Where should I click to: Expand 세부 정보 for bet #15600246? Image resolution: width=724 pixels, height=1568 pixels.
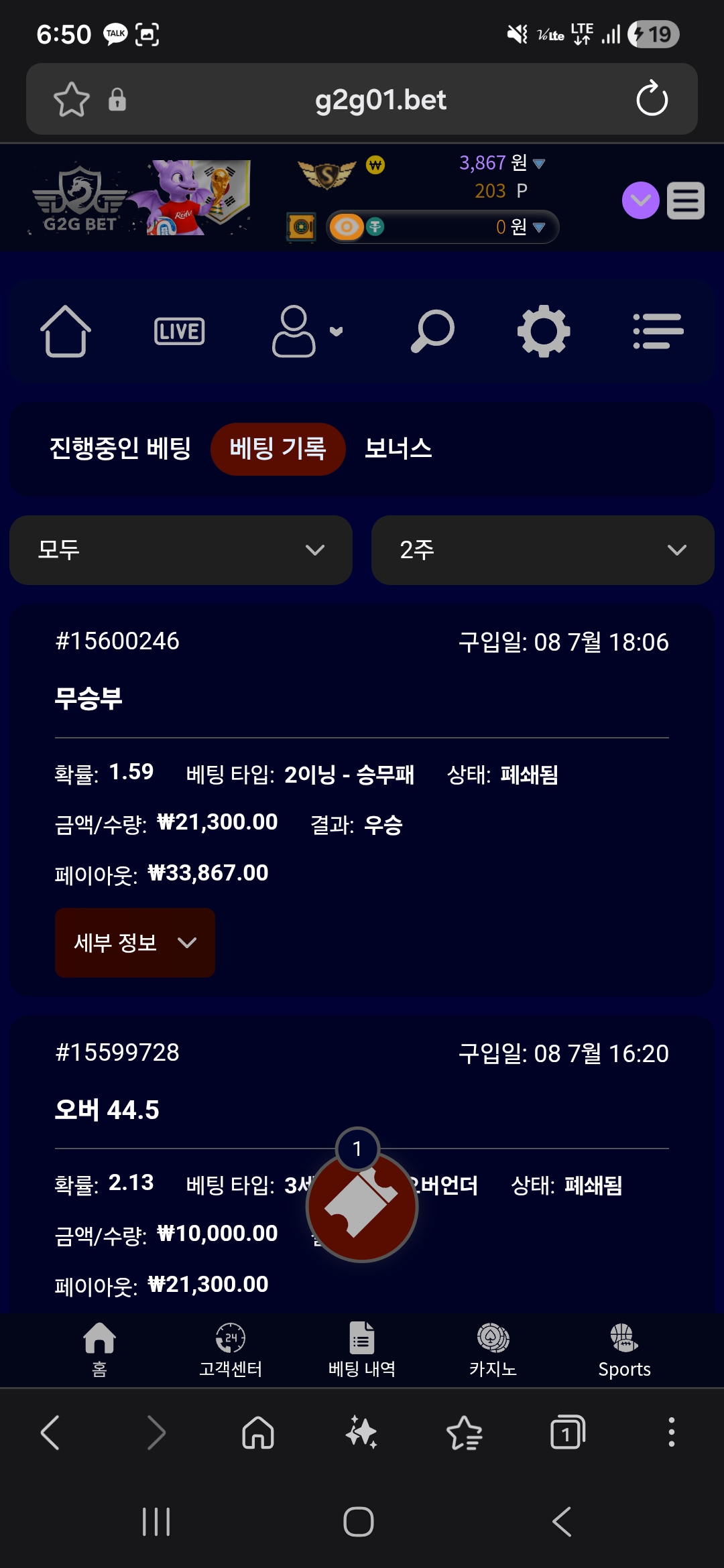click(135, 943)
